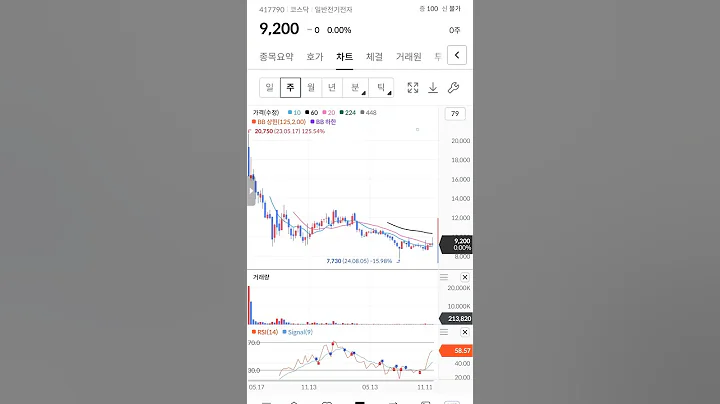Tap the download chart icon
Screen dimensions: 720x404
click(433, 88)
